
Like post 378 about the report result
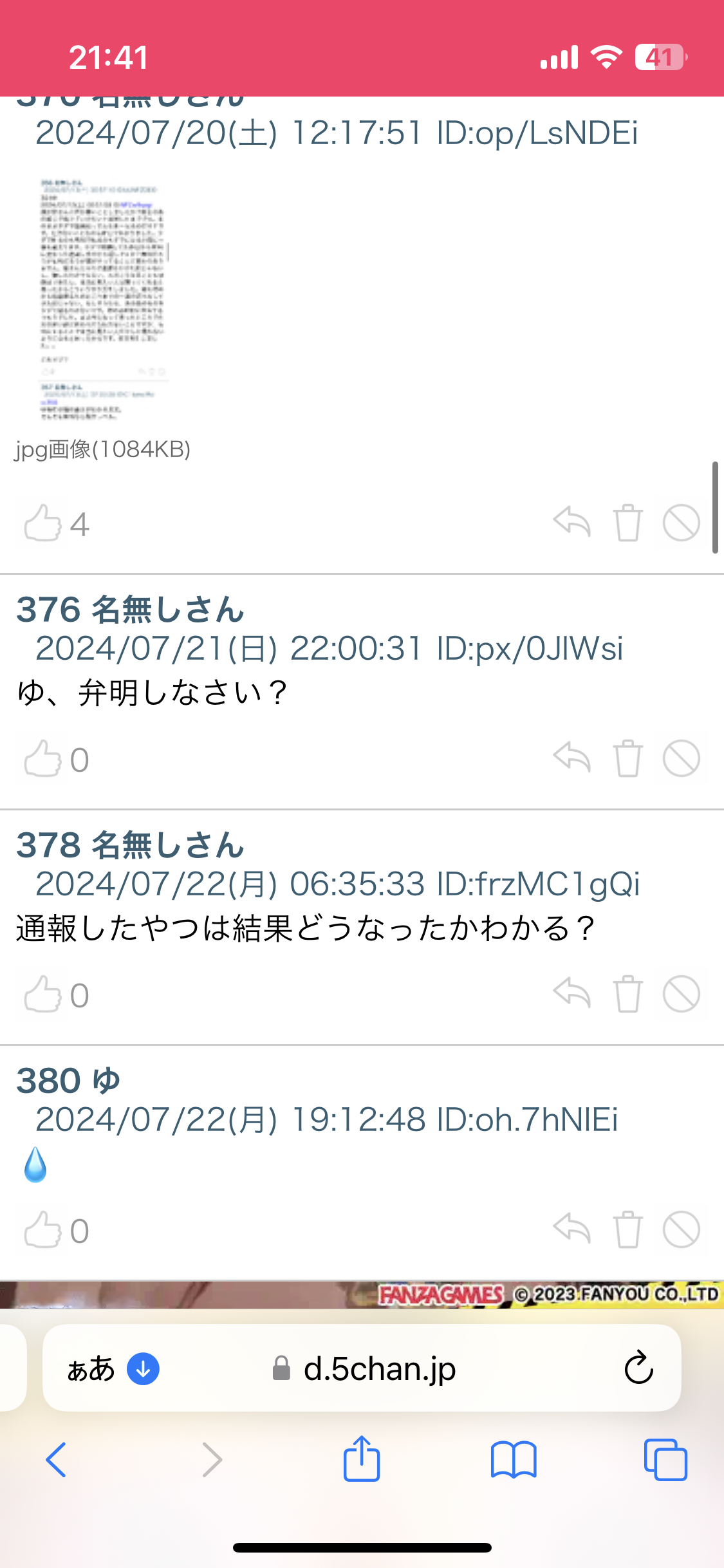point(42,994)
